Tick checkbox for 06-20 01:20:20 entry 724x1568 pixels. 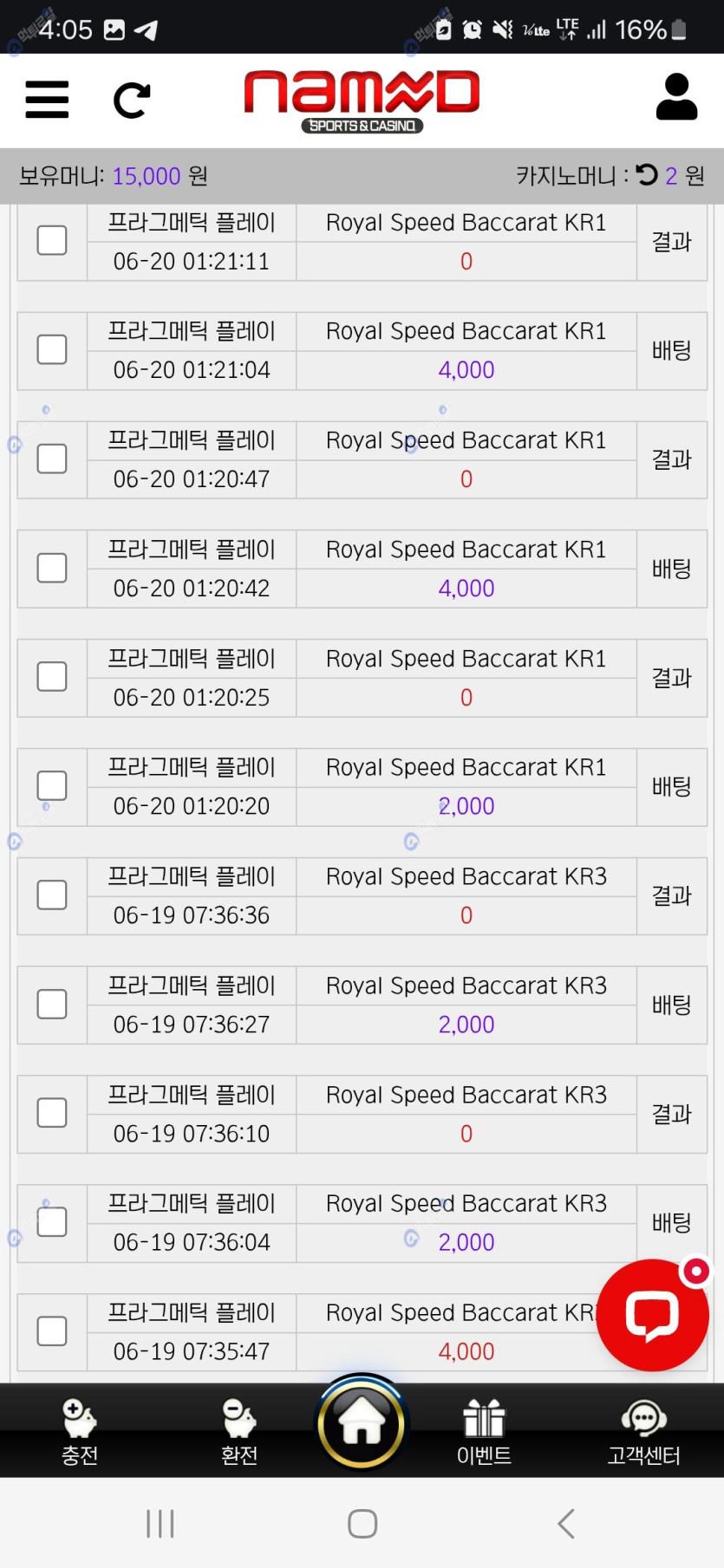pyautogui.click(x=52, y=786)
